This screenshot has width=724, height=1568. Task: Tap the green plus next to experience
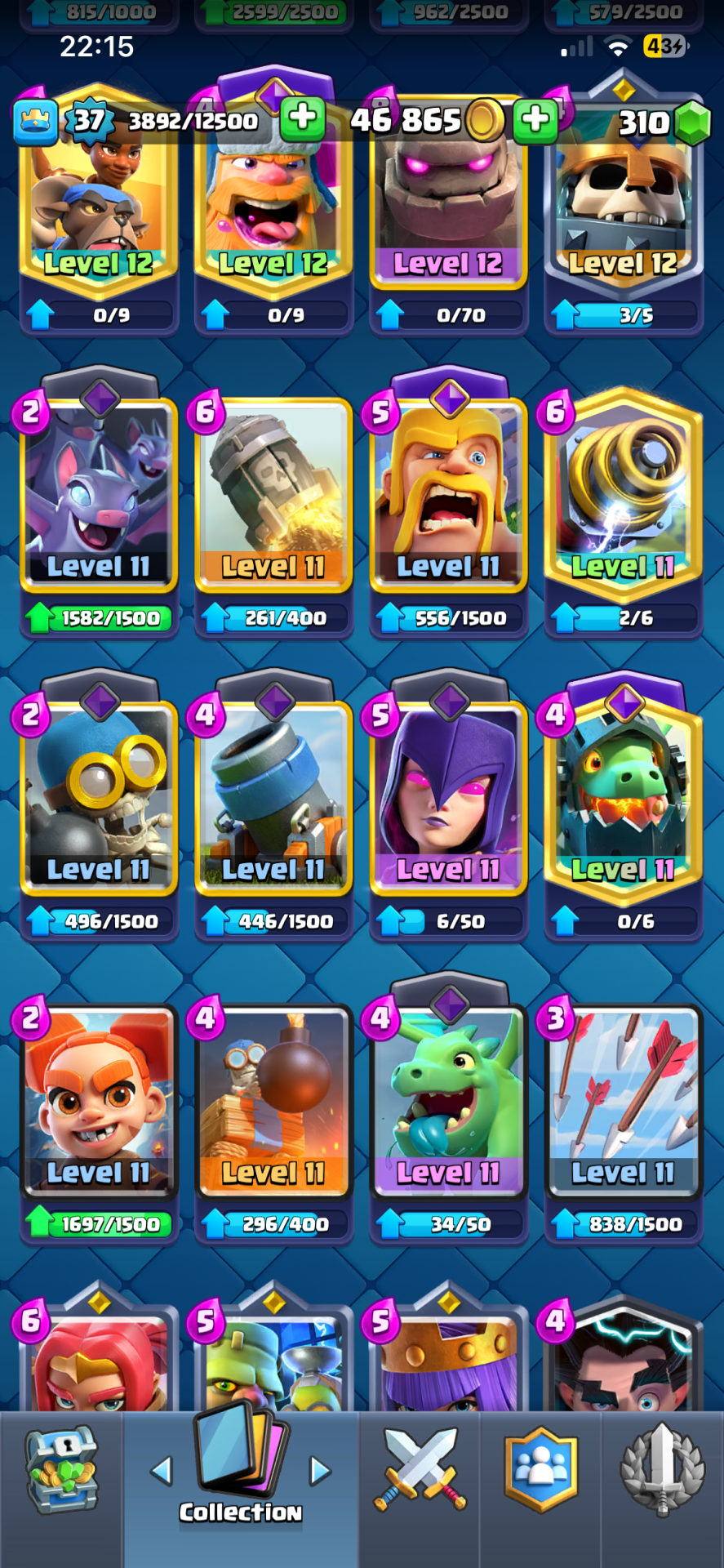pos(303,118)
